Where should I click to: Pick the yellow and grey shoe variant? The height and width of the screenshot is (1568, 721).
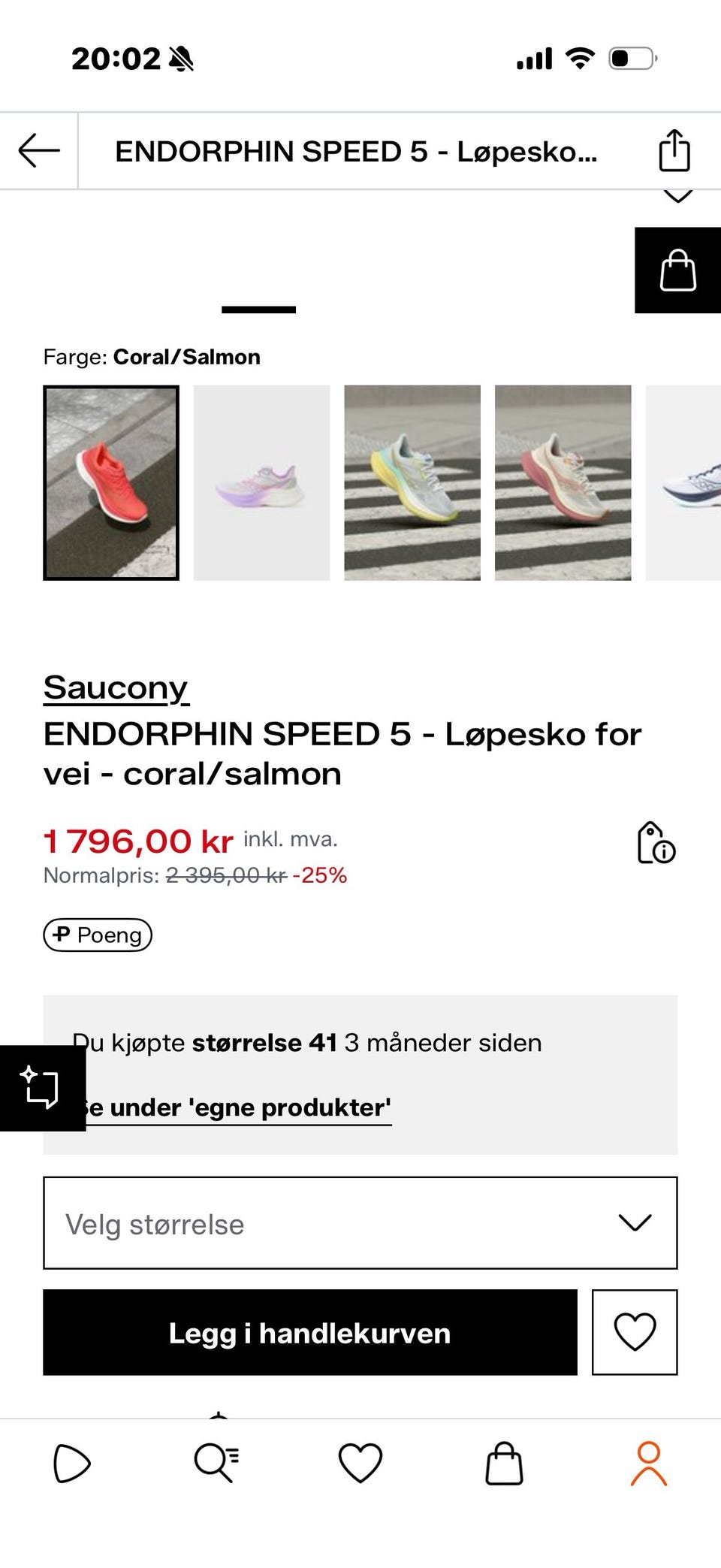(412, 483)
